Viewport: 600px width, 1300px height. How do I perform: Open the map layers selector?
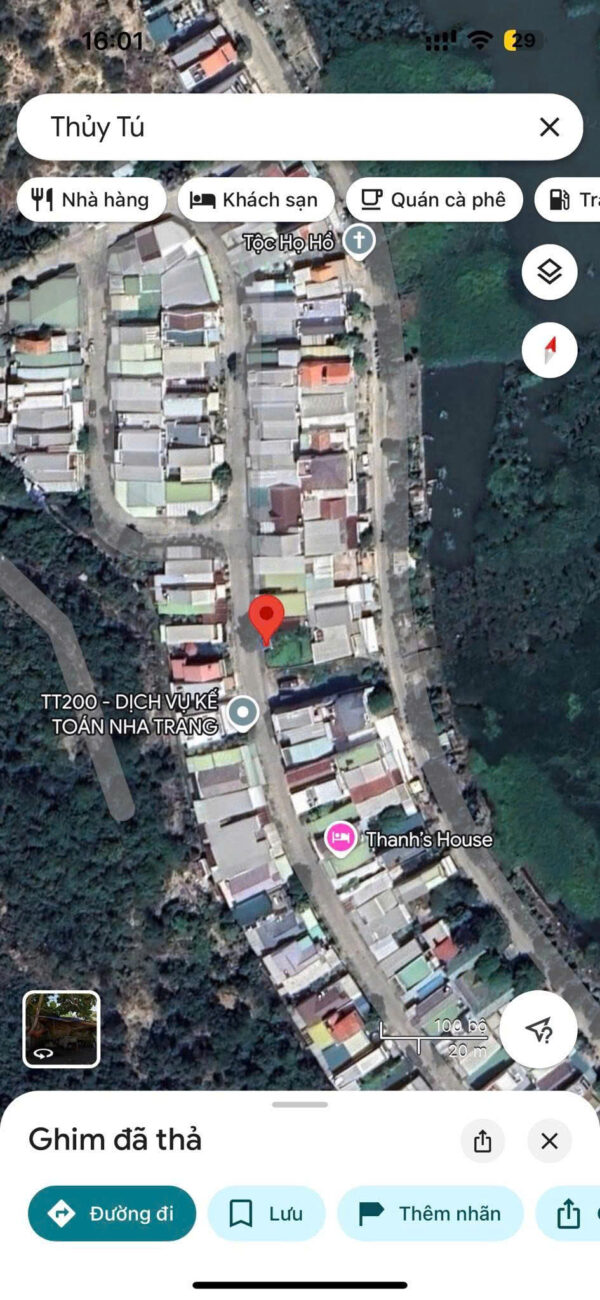click(549, 272)
